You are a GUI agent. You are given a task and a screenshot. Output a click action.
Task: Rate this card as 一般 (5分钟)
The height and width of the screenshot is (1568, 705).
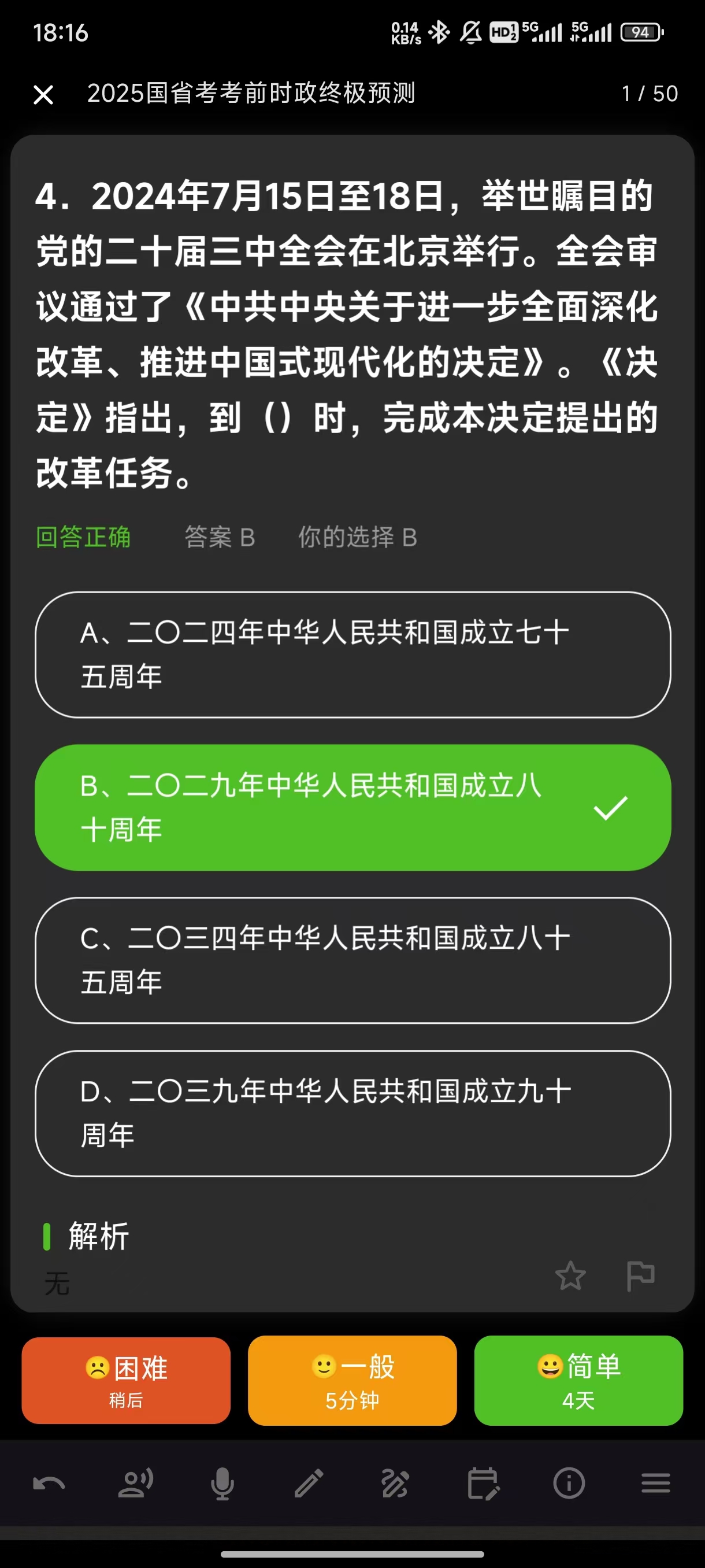click(352, 1381)
